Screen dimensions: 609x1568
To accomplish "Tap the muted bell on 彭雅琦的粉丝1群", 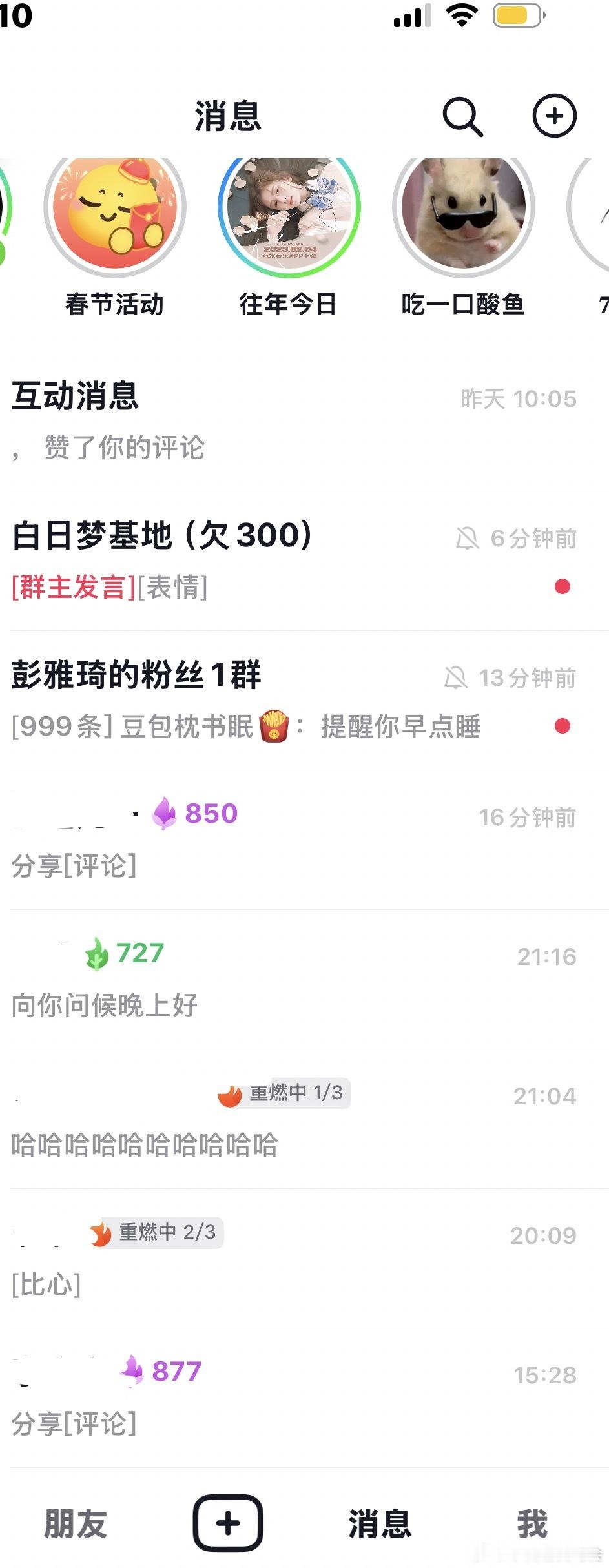I will click(x=457, y=678).
